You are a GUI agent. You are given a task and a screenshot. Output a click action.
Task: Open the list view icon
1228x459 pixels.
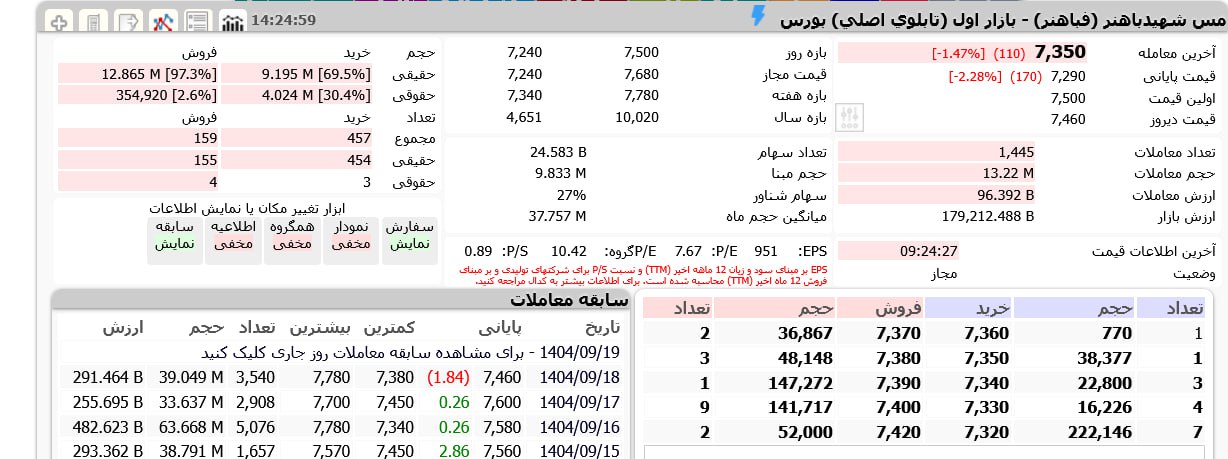[x=197, y=21]
